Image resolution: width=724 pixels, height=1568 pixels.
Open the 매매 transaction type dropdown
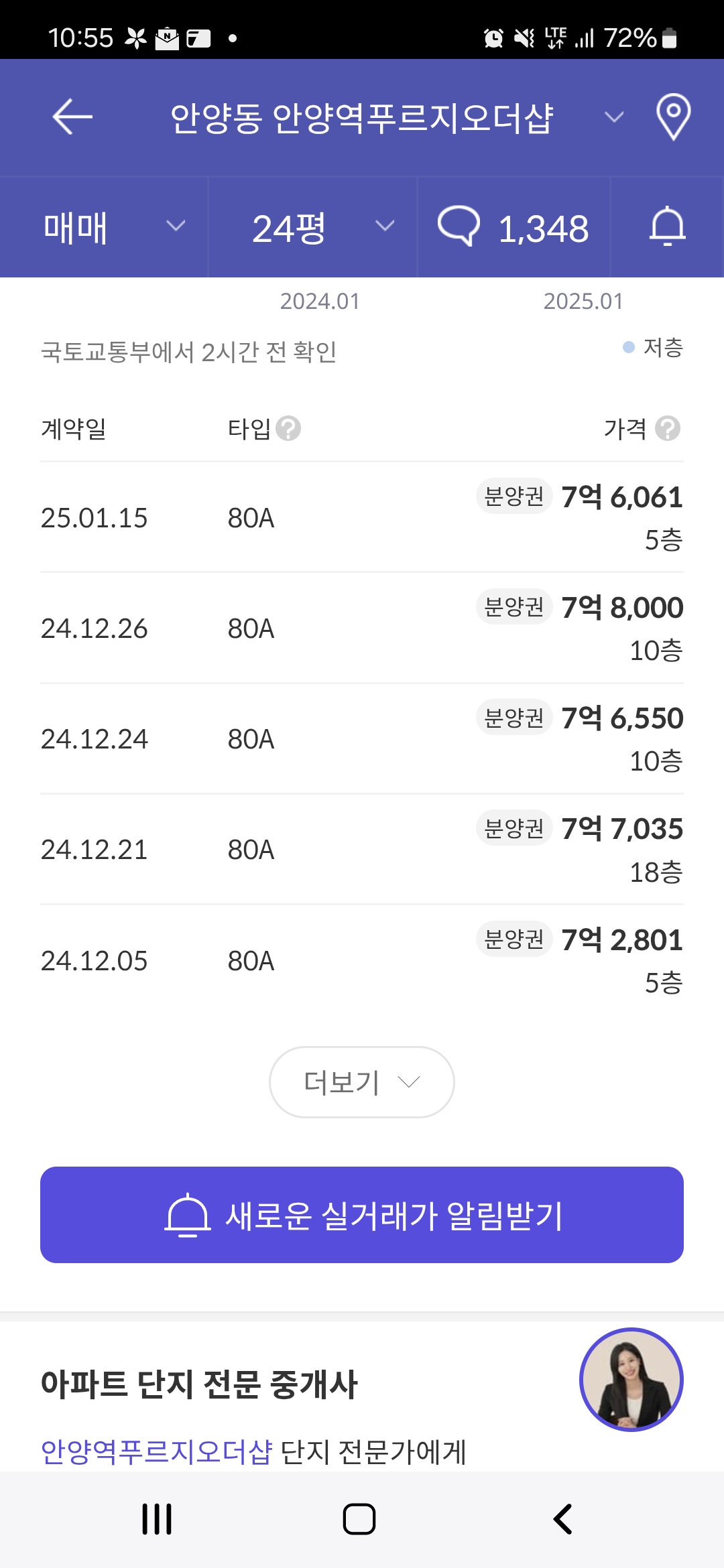click(x=104, y=227)
